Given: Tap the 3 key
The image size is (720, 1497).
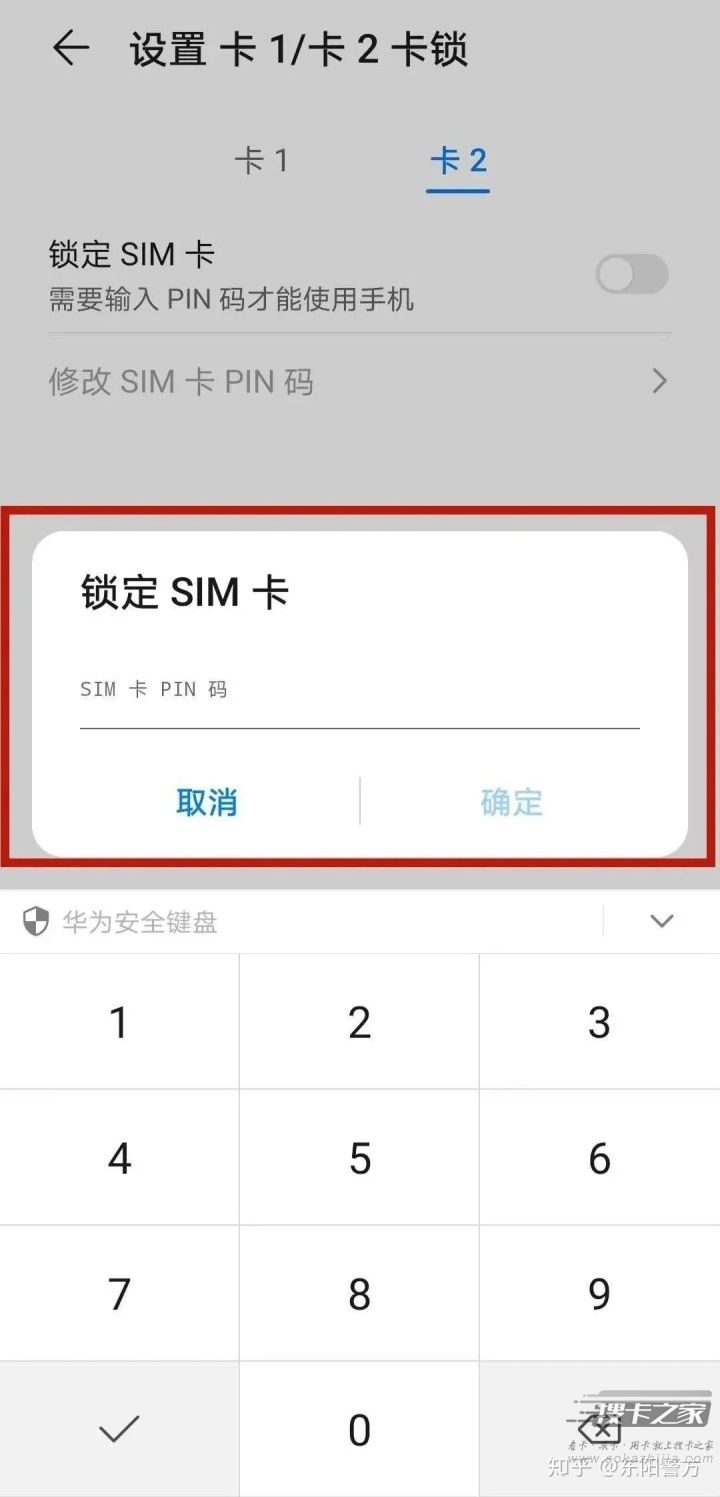Looking at the screenshot, I should pyautogui.click(x=600, y=1022).
